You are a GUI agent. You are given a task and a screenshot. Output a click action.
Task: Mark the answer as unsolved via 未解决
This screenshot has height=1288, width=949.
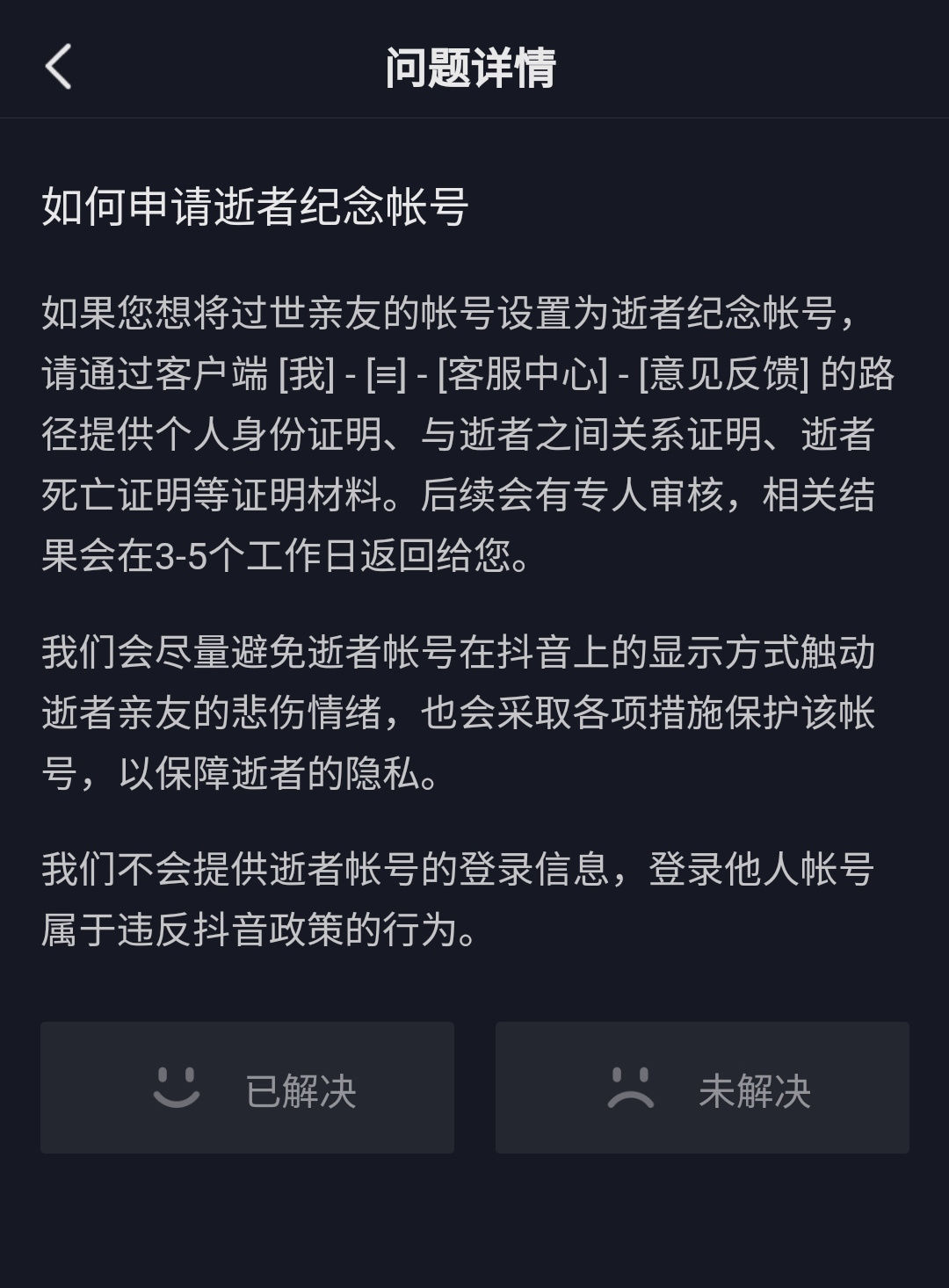703,1087
